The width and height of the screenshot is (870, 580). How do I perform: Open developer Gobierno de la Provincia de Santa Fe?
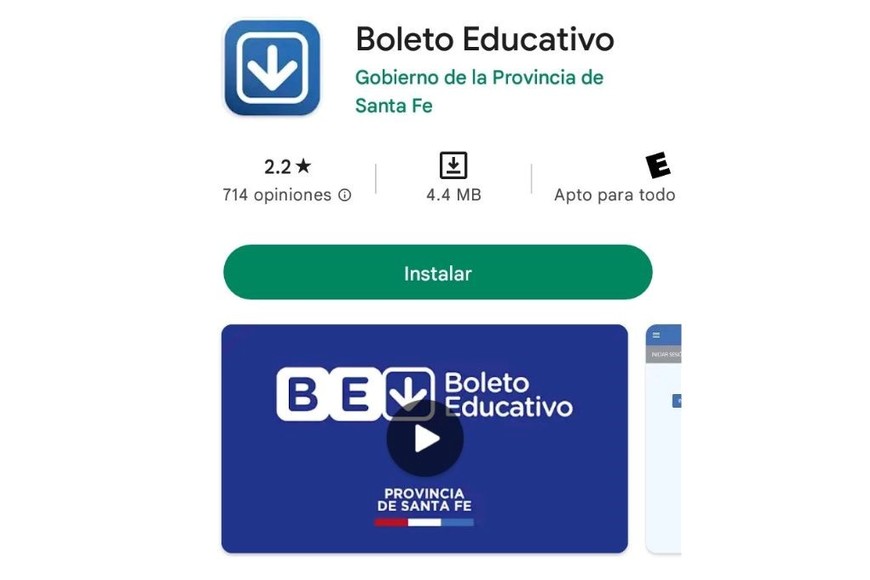coord(478,90)
